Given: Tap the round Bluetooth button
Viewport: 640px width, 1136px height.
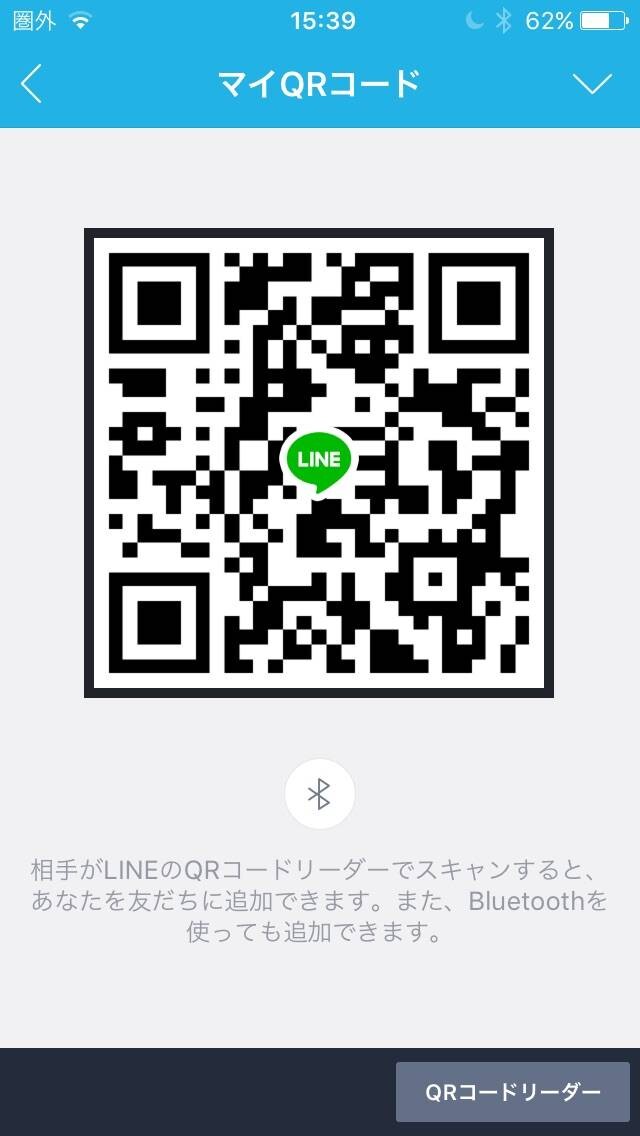Looking at the screenshot, I should (320, 794).
